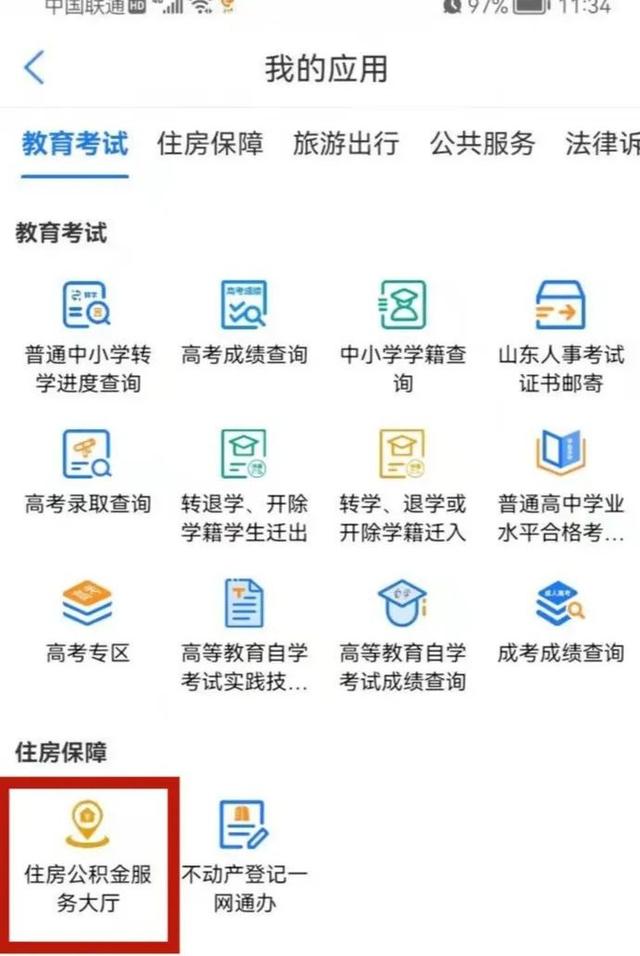This screenshot has height=956, width=640.
Task: Switch to the 法律诉 tab
Action: click(x=601, y=144)
